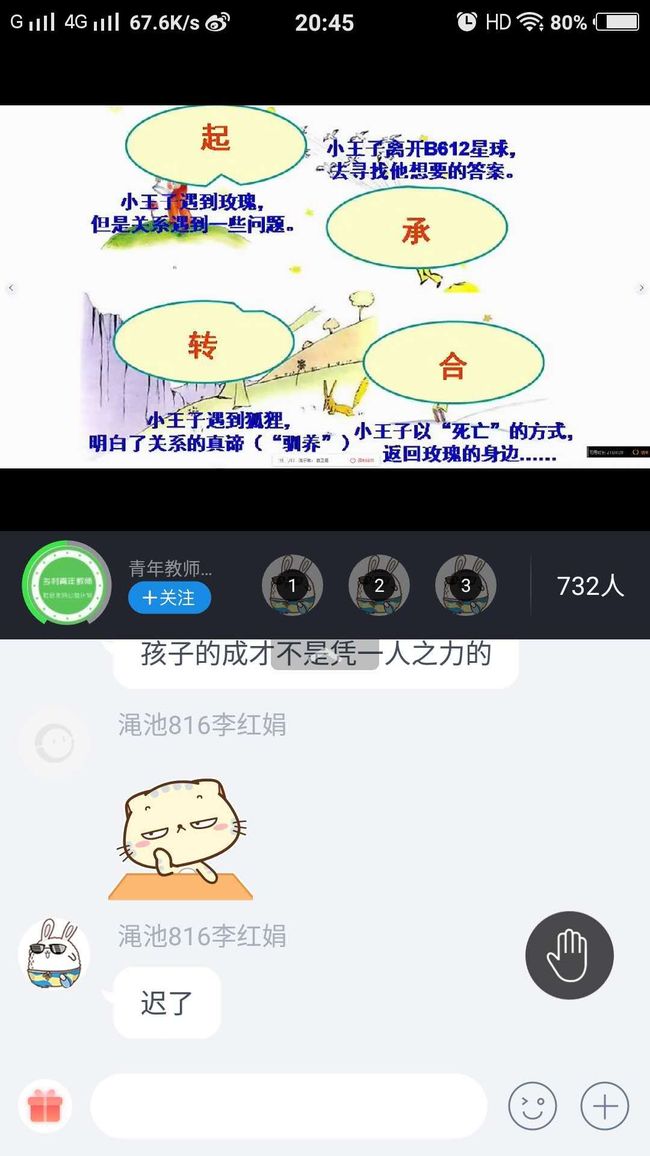650x1156 pixels.
Task: Open the host avatar 青年教师
Action: pyautogui.click(x=67, y=585)
